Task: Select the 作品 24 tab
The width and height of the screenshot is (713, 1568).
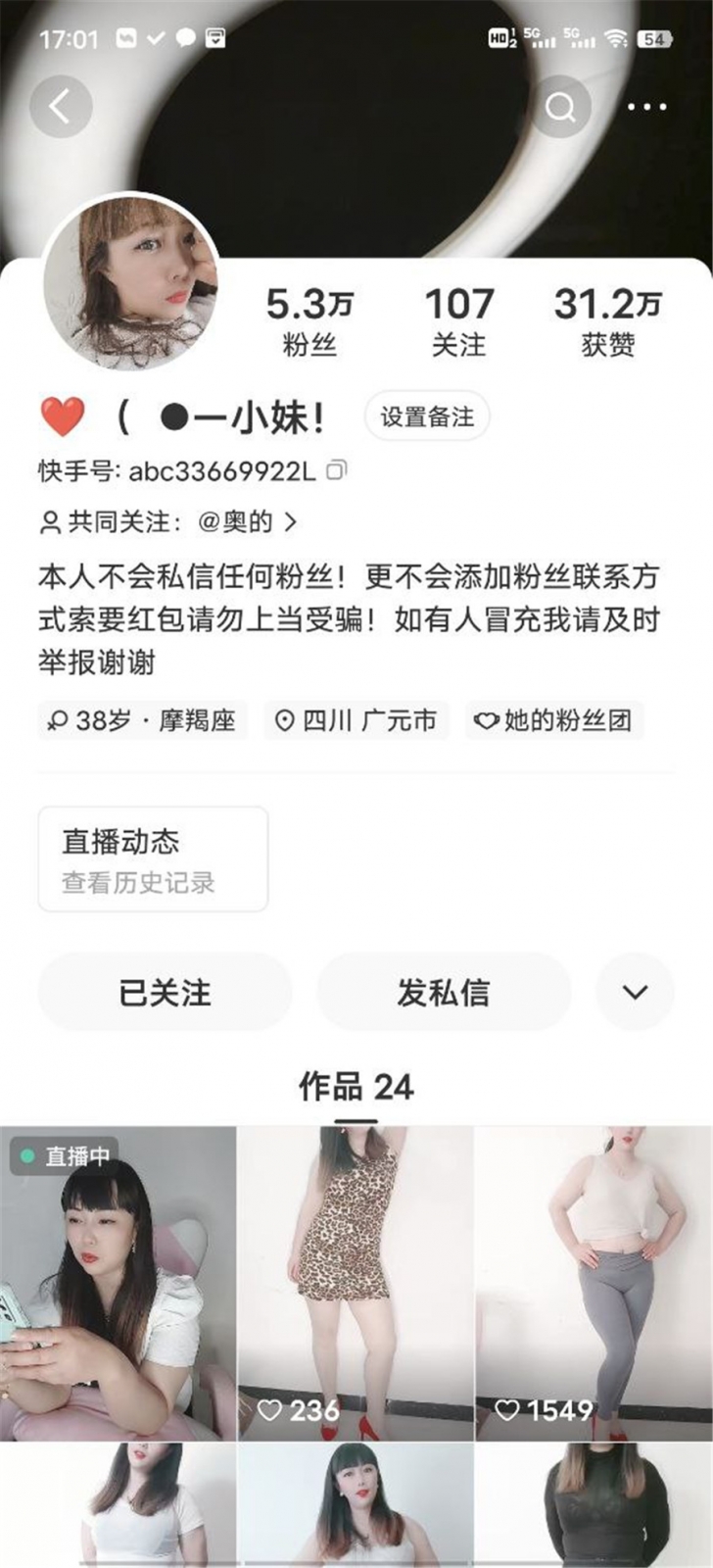Action: 356,1086
